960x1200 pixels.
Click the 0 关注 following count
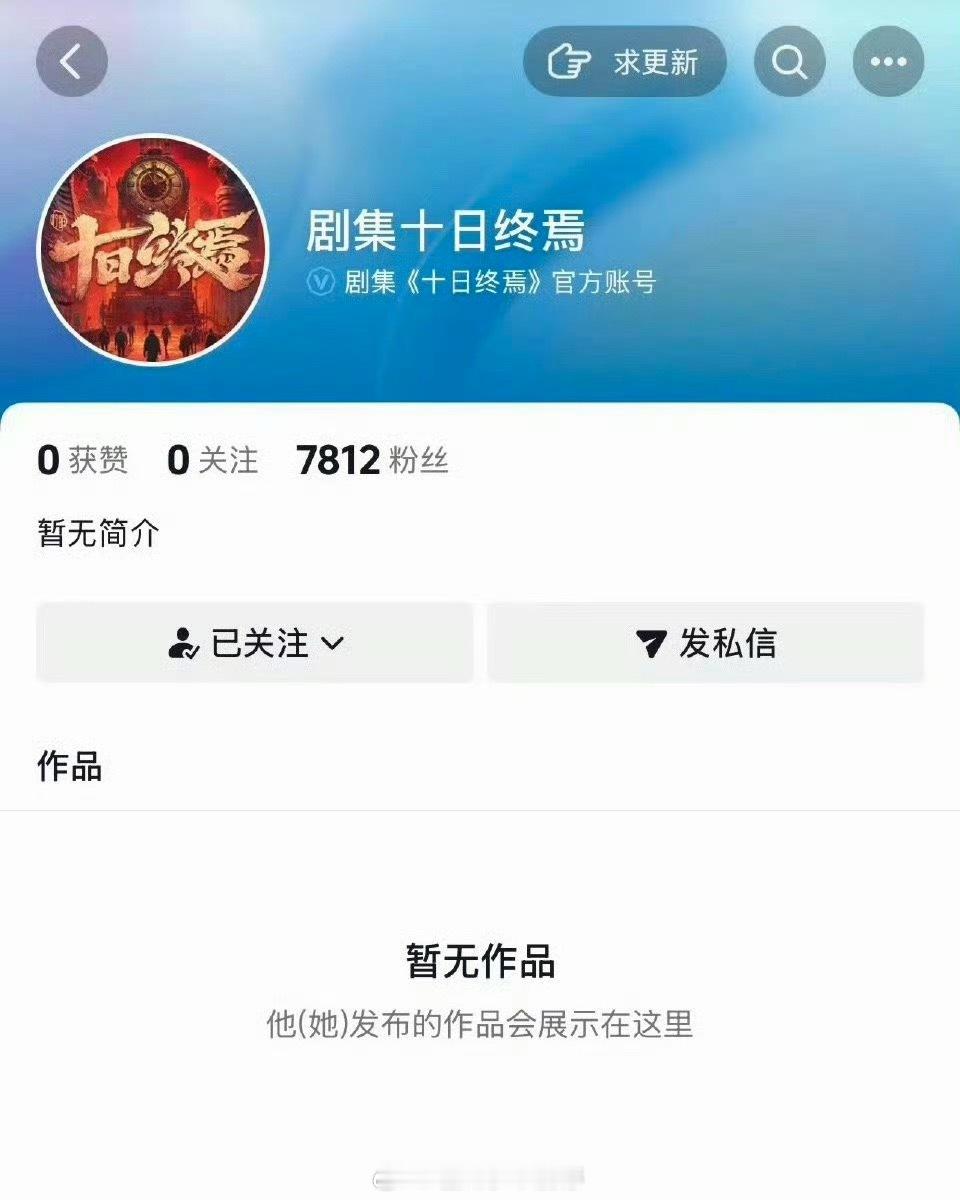click(212, 460)
